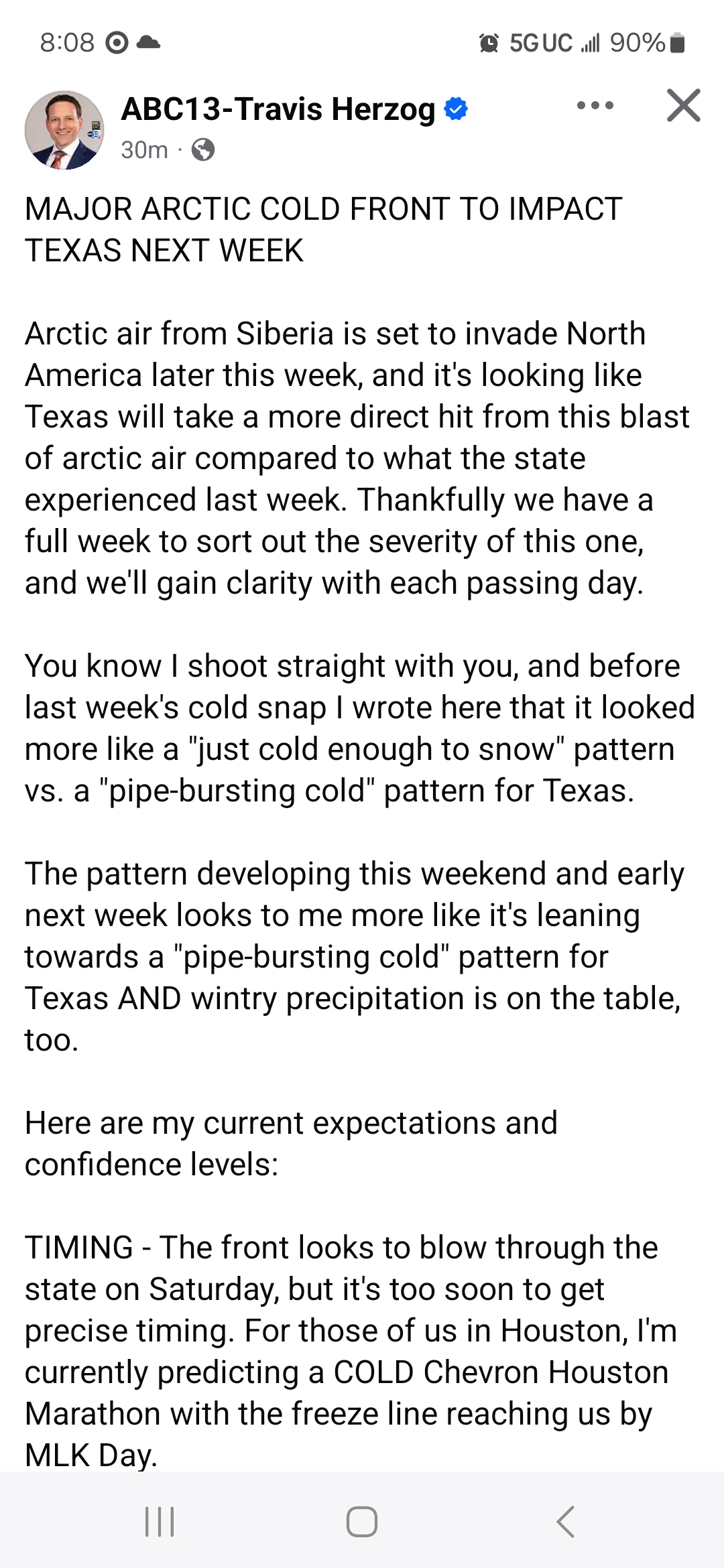The width and height of the screenshot is (724, 1568).
Task: Open Travis Herzog's profile picture
Action: [x=64, y=130]
